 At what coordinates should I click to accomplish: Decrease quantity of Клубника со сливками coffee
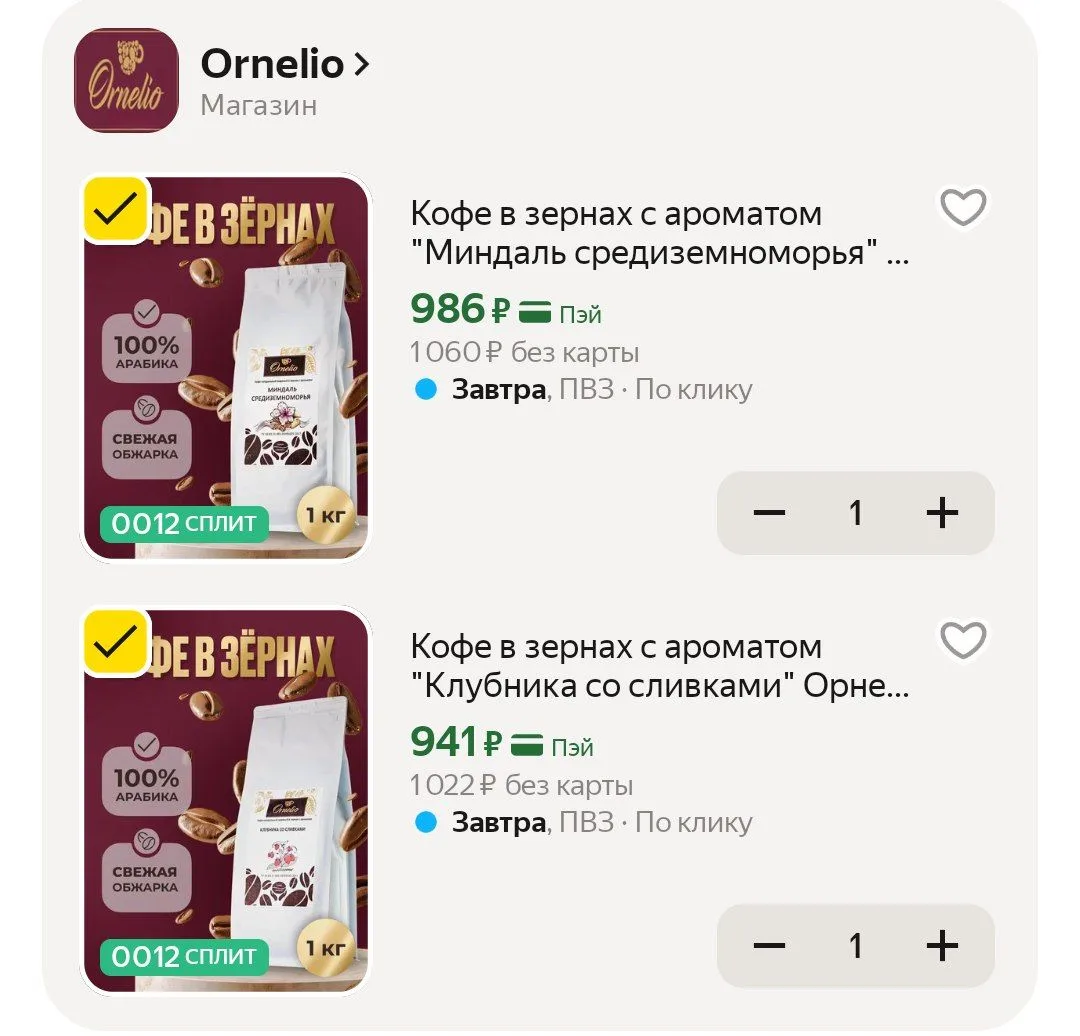click(769, 946)
